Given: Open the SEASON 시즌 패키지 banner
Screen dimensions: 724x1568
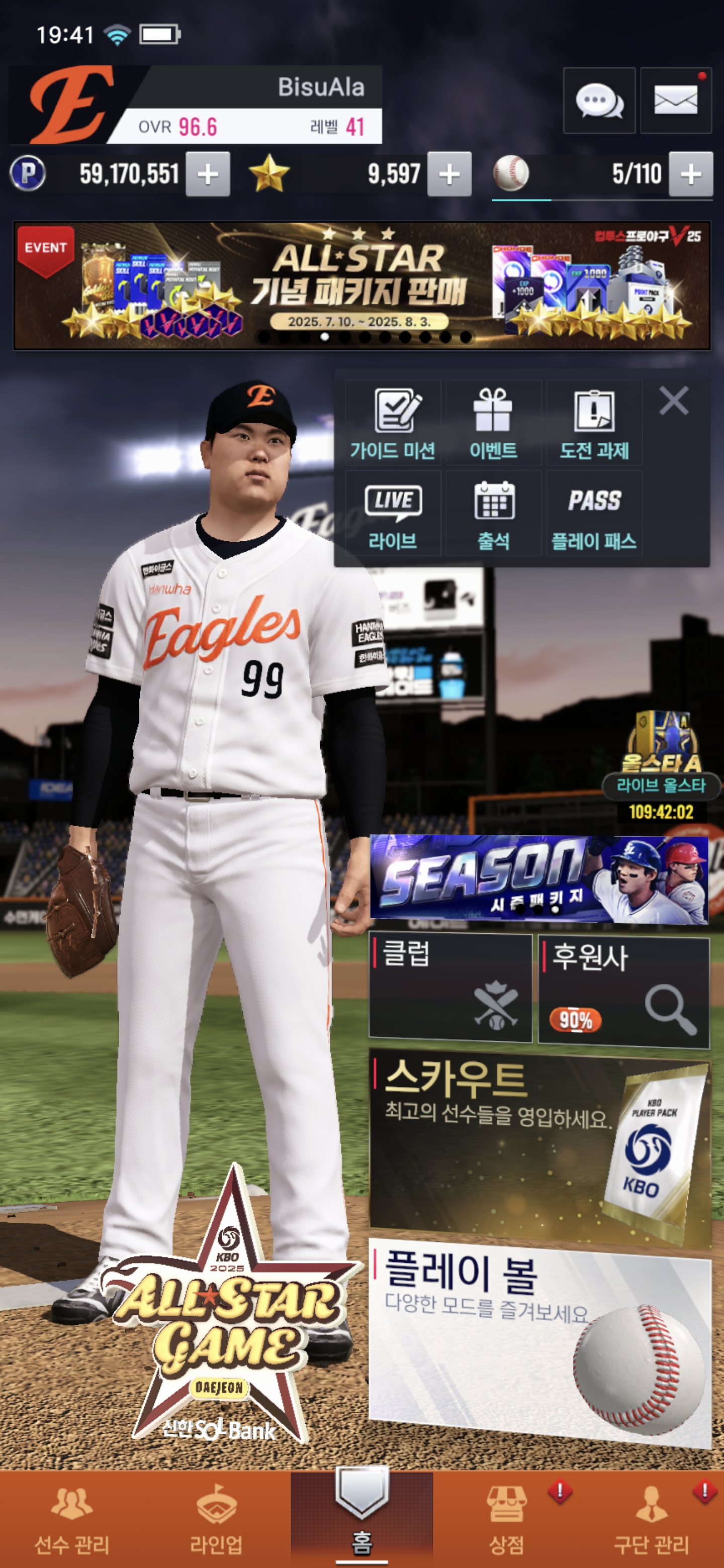Looking at the screenshot, I should point(538,879).
